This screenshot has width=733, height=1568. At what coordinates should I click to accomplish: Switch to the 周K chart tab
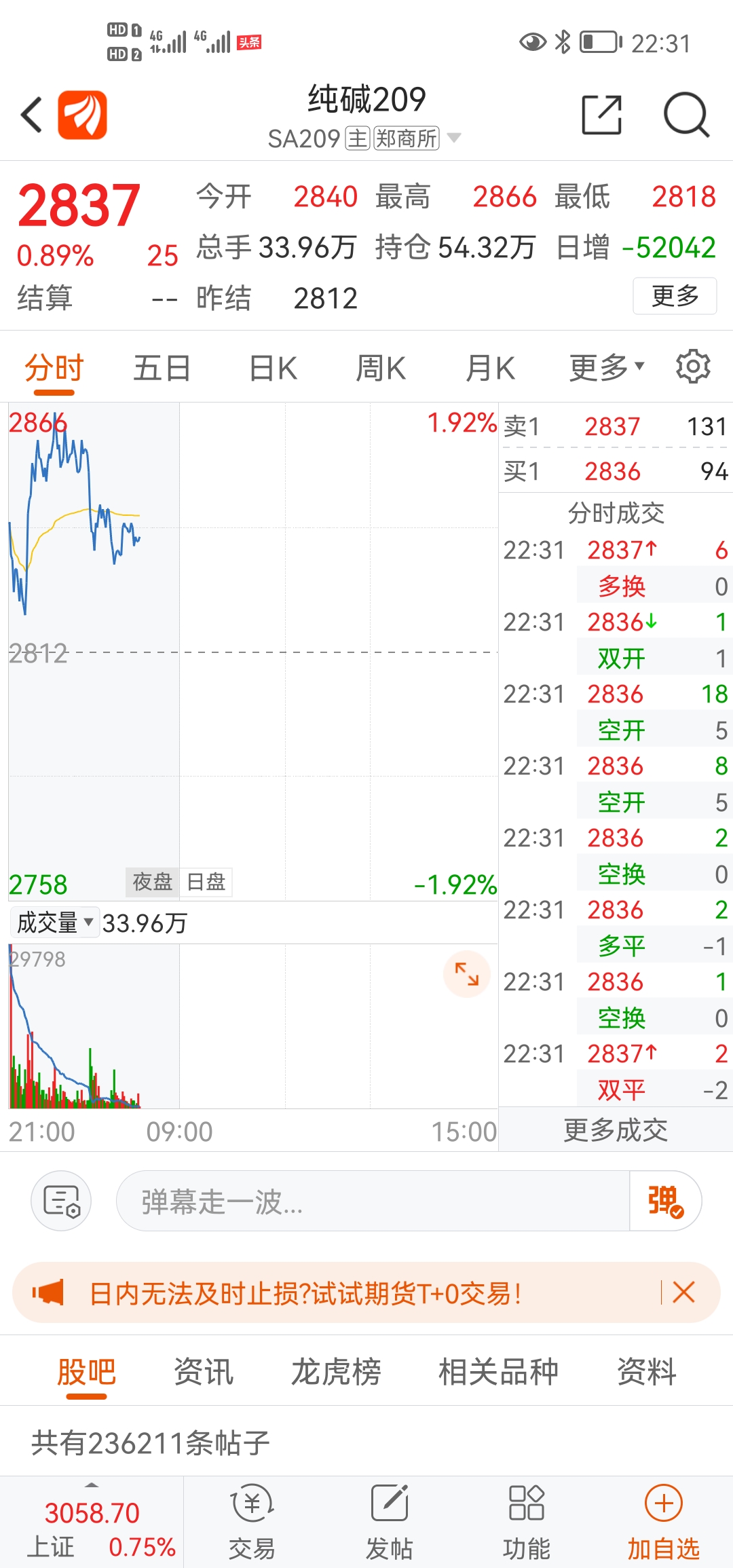pos(381,368)
